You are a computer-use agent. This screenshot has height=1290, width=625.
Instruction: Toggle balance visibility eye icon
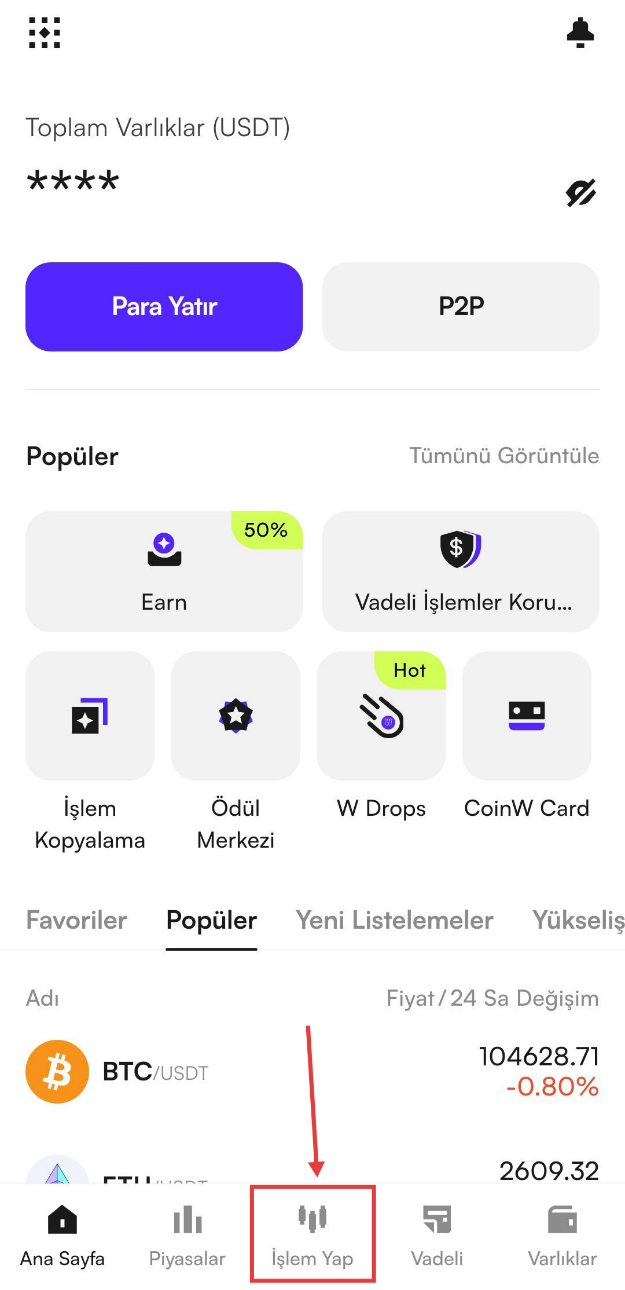[x=580, y=193]
